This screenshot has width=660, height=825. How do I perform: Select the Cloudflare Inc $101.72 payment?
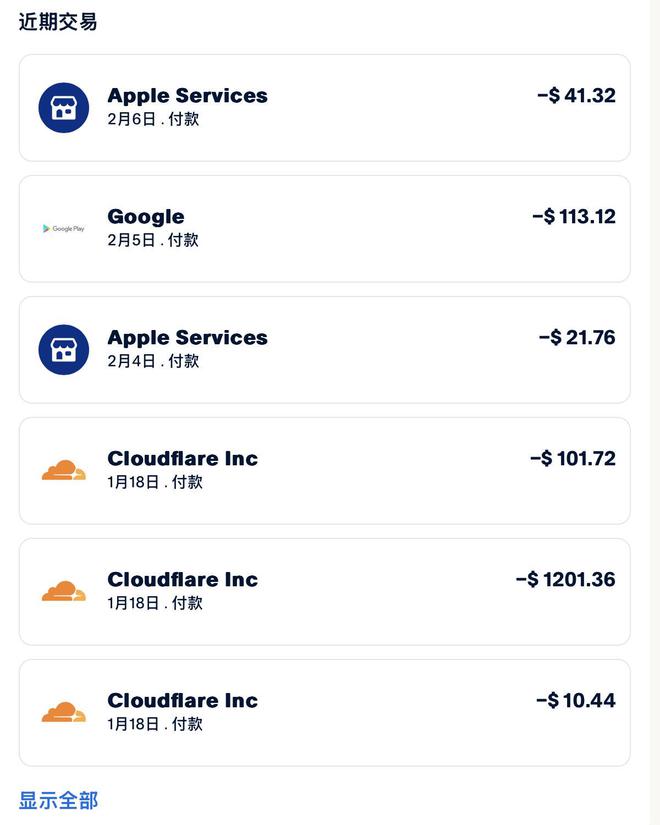click(324, 470)
